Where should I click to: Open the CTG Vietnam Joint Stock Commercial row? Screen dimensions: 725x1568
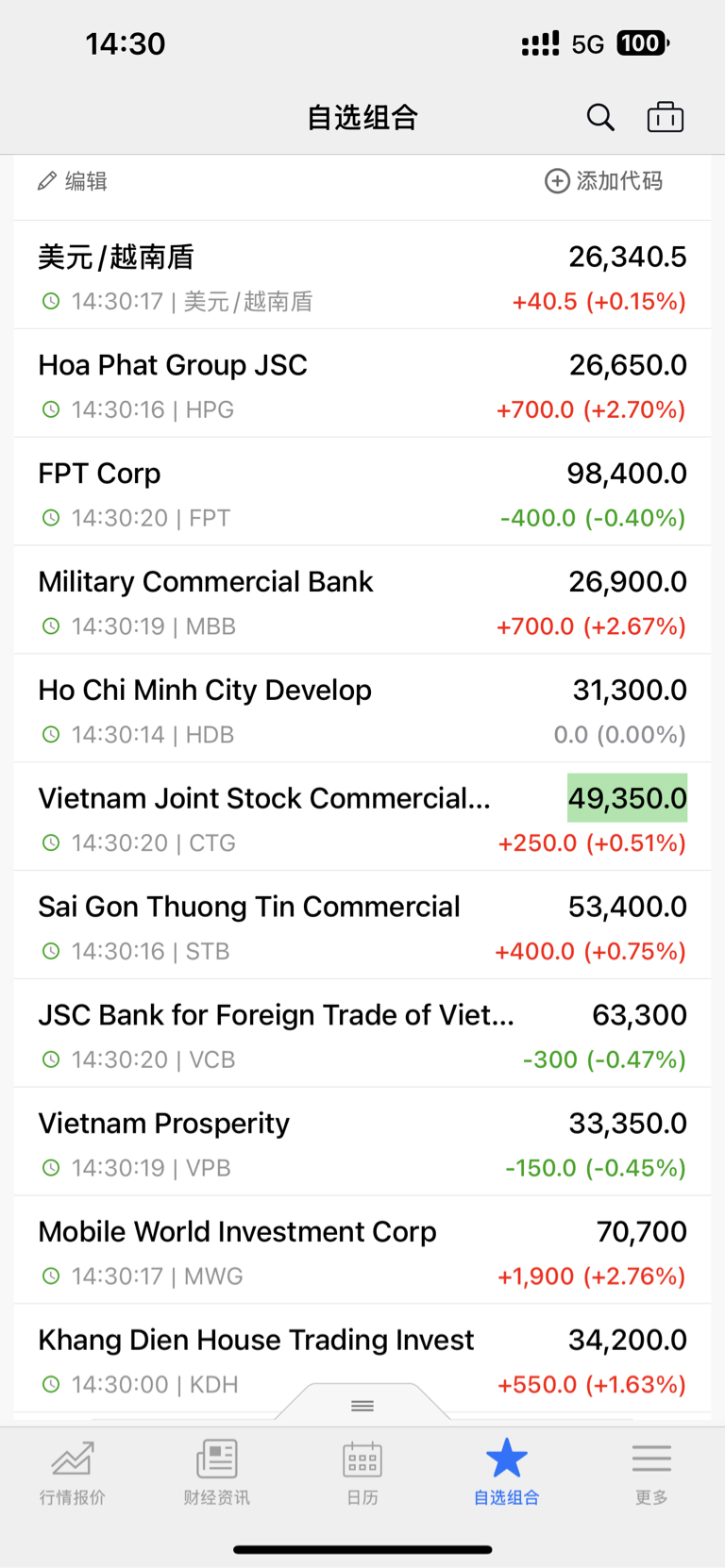362,818
